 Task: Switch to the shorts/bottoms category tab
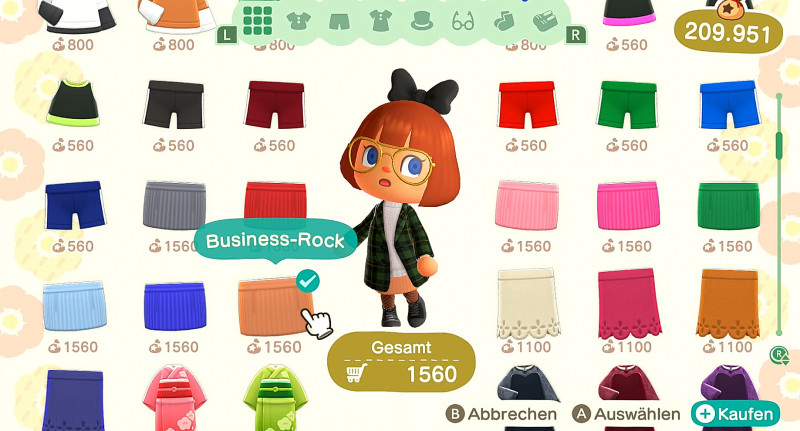[339, 20]
